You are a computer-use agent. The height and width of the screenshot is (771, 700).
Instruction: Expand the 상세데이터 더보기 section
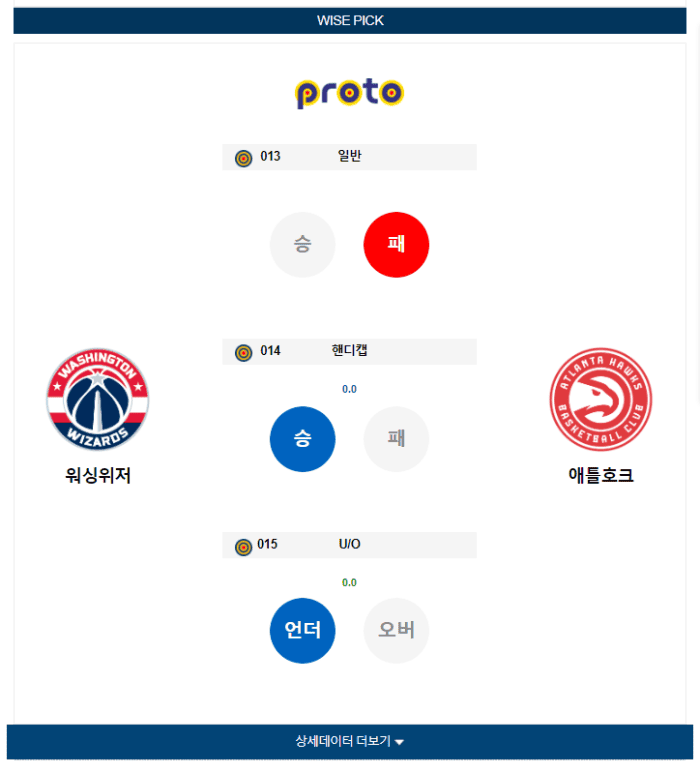coord(349,741)
